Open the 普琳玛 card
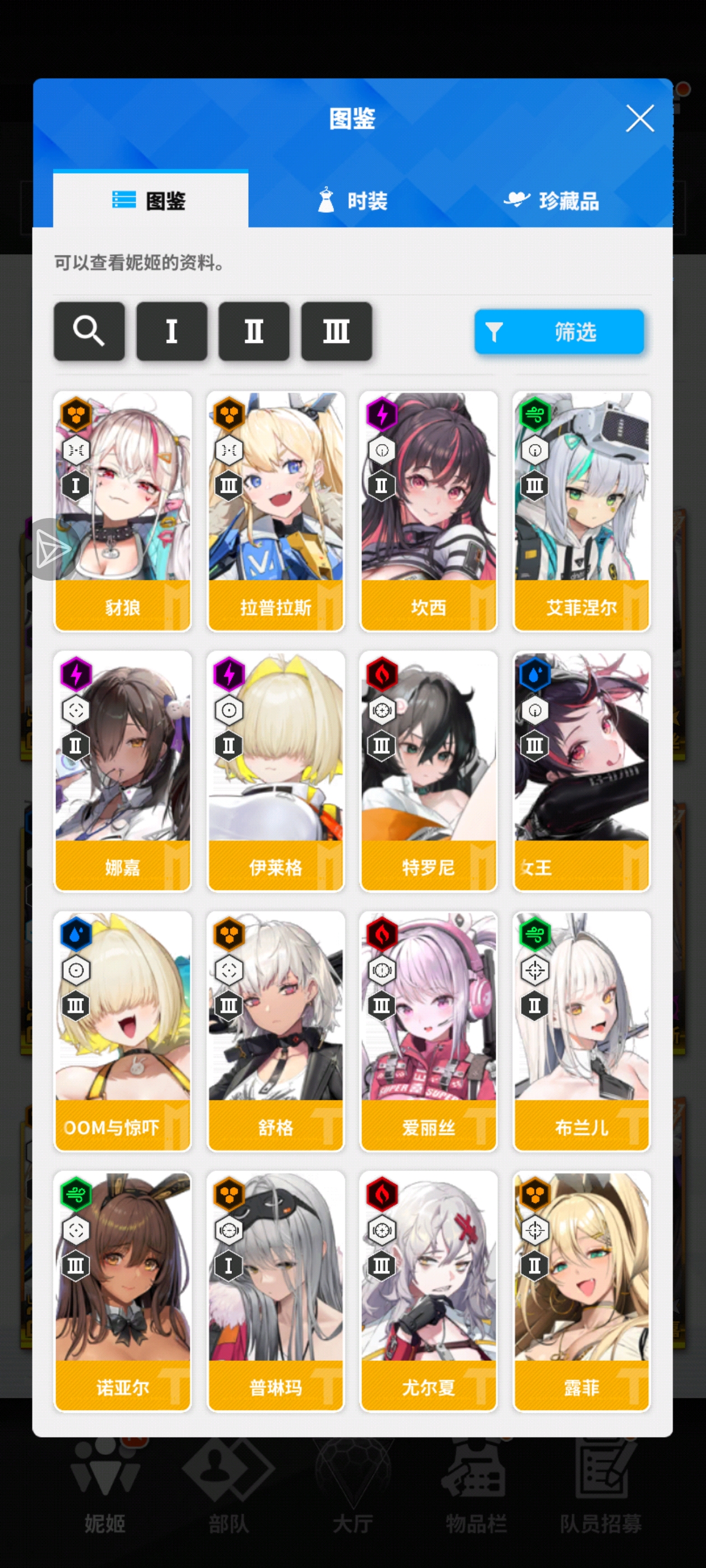The height and width of the screenshot is (1568, 706). pos(275,1291)
